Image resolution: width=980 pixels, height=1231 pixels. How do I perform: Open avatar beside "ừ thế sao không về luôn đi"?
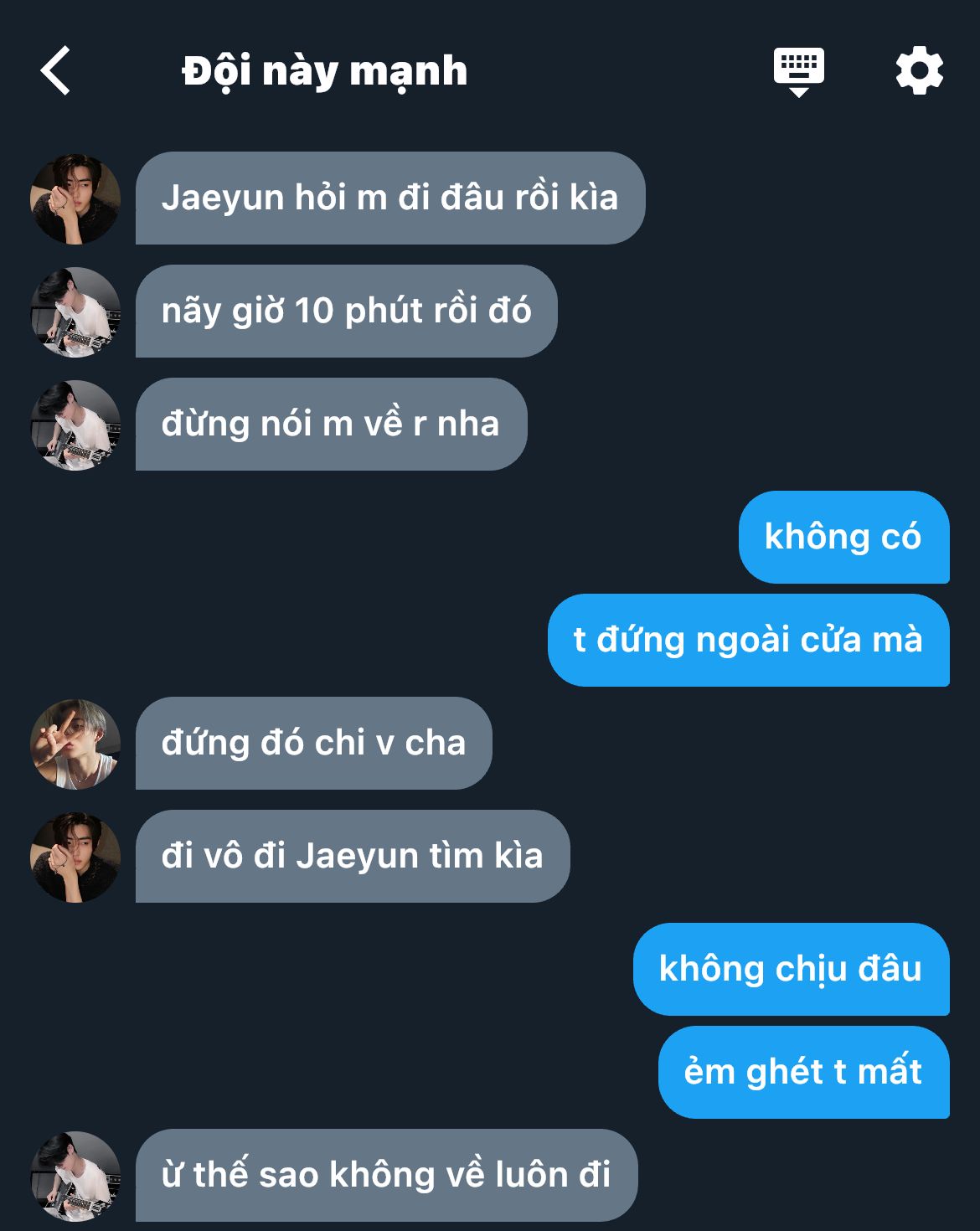[x=75, y=1176]
